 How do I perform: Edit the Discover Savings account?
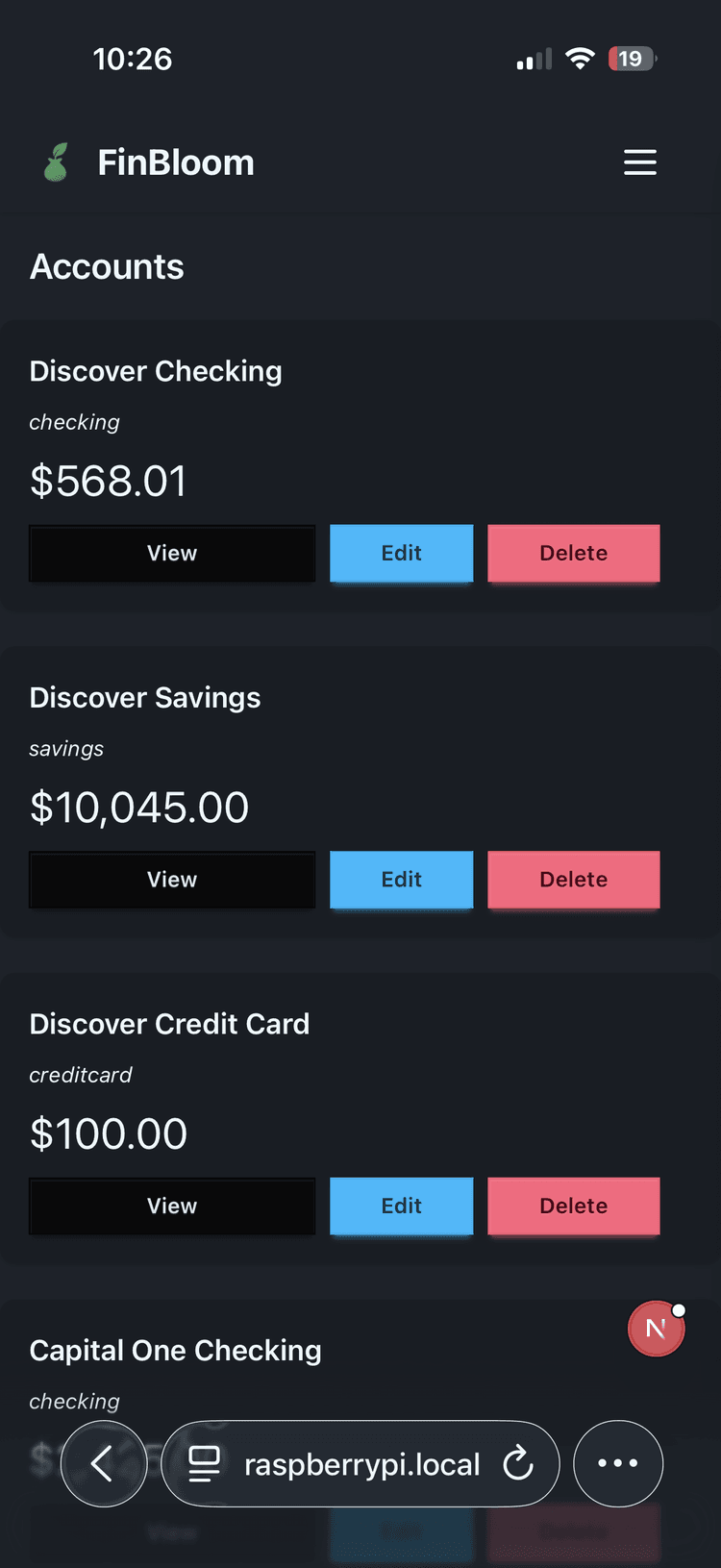click(x=401, y=880)
